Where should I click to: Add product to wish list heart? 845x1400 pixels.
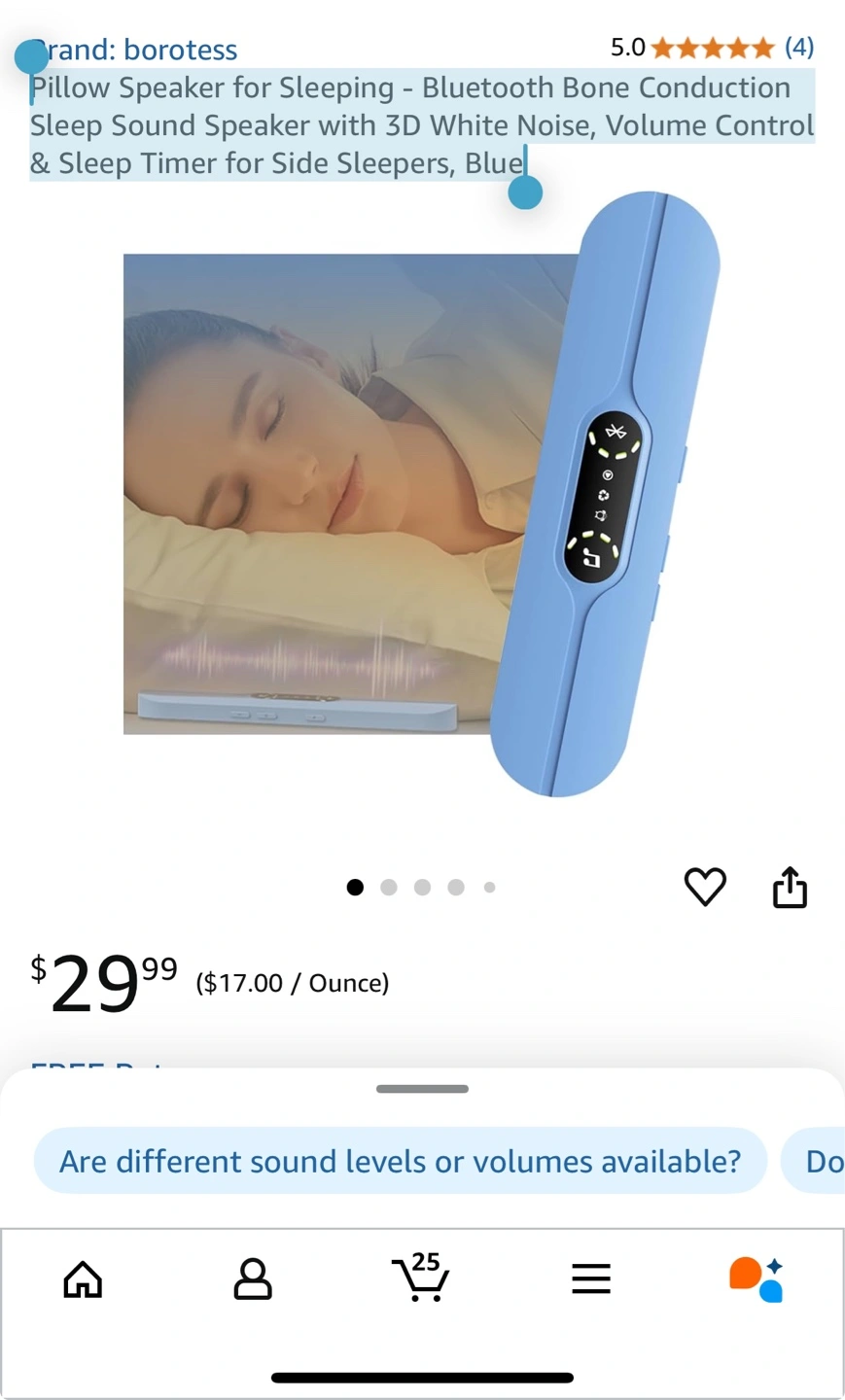pos(705,887)
